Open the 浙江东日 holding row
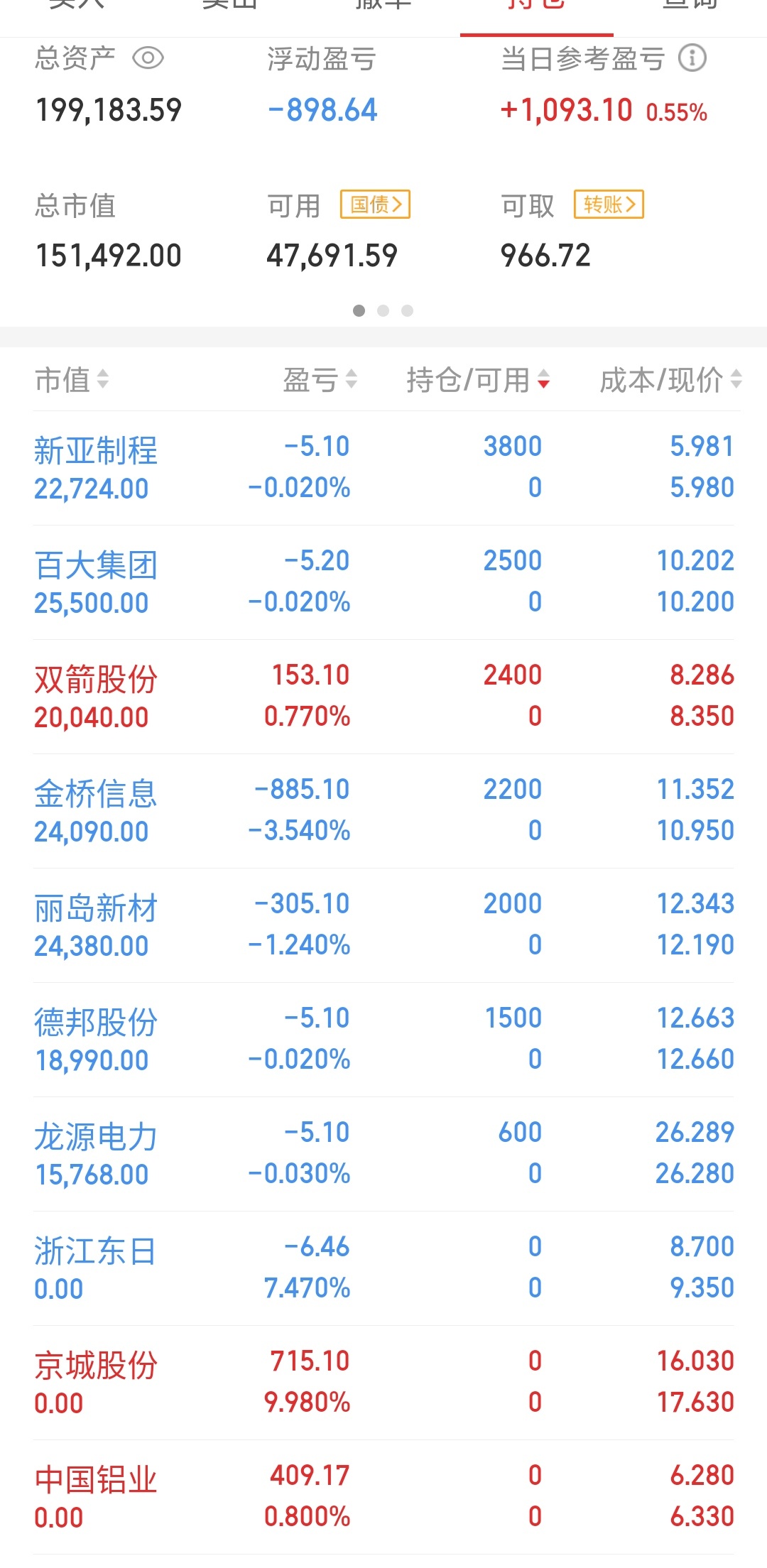The height and width of the screenshot is (1568, 767). 383,1268
